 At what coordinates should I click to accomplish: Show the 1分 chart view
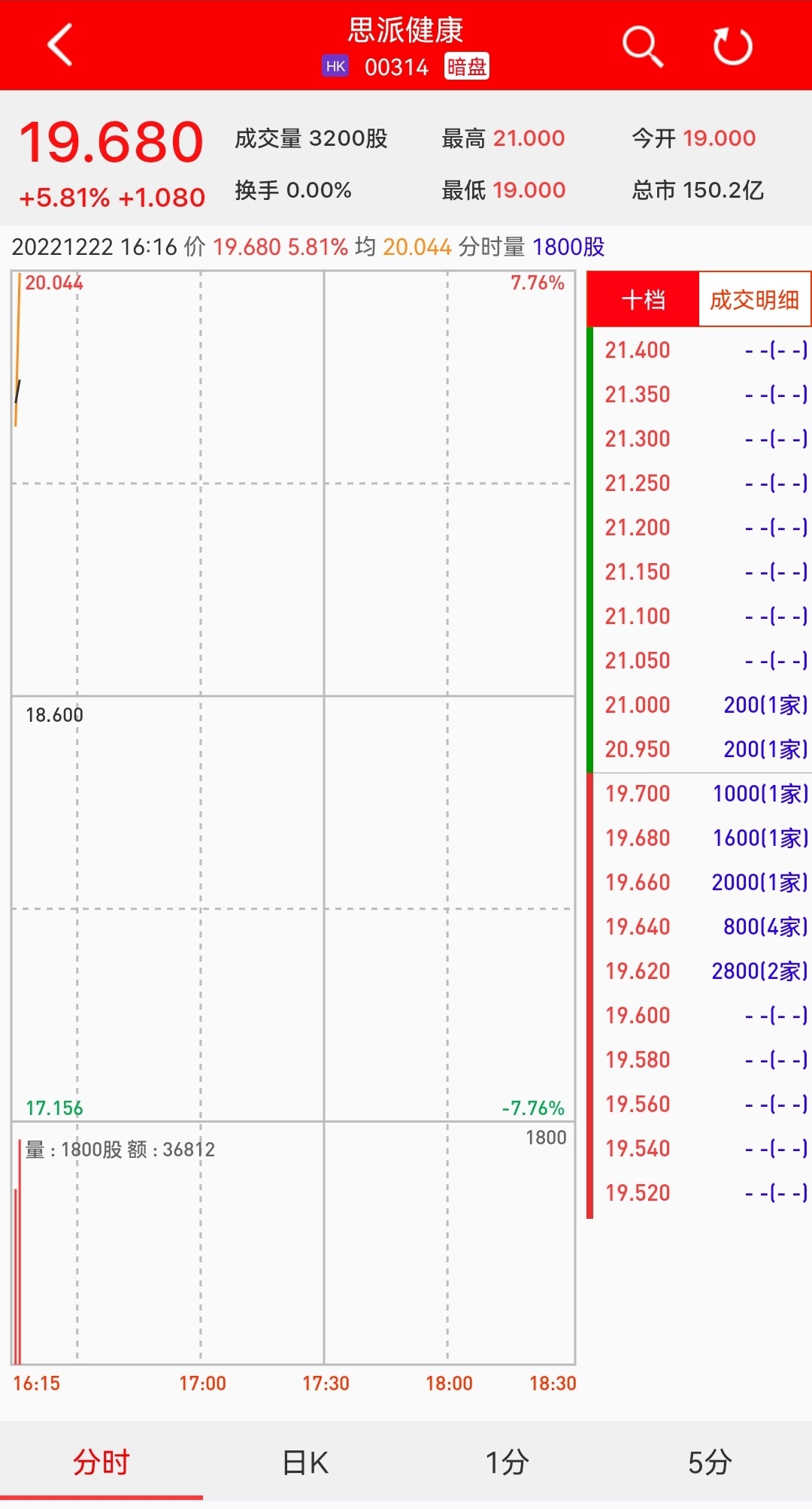pos(507,1462)
